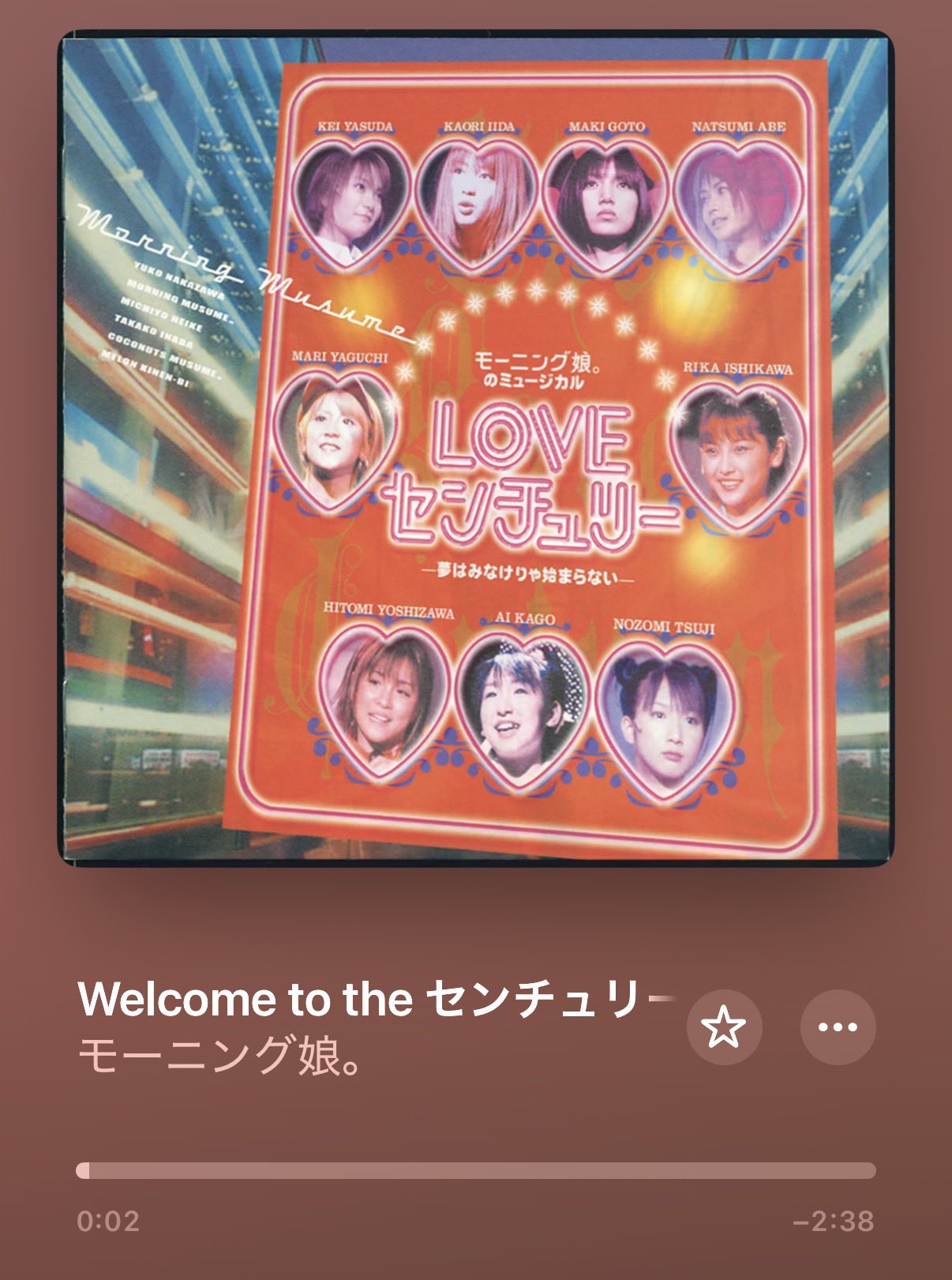Tap the LOVE センチュリー album artwork
This screenshot has height=1280, width=952.
(x=476, y=448)
